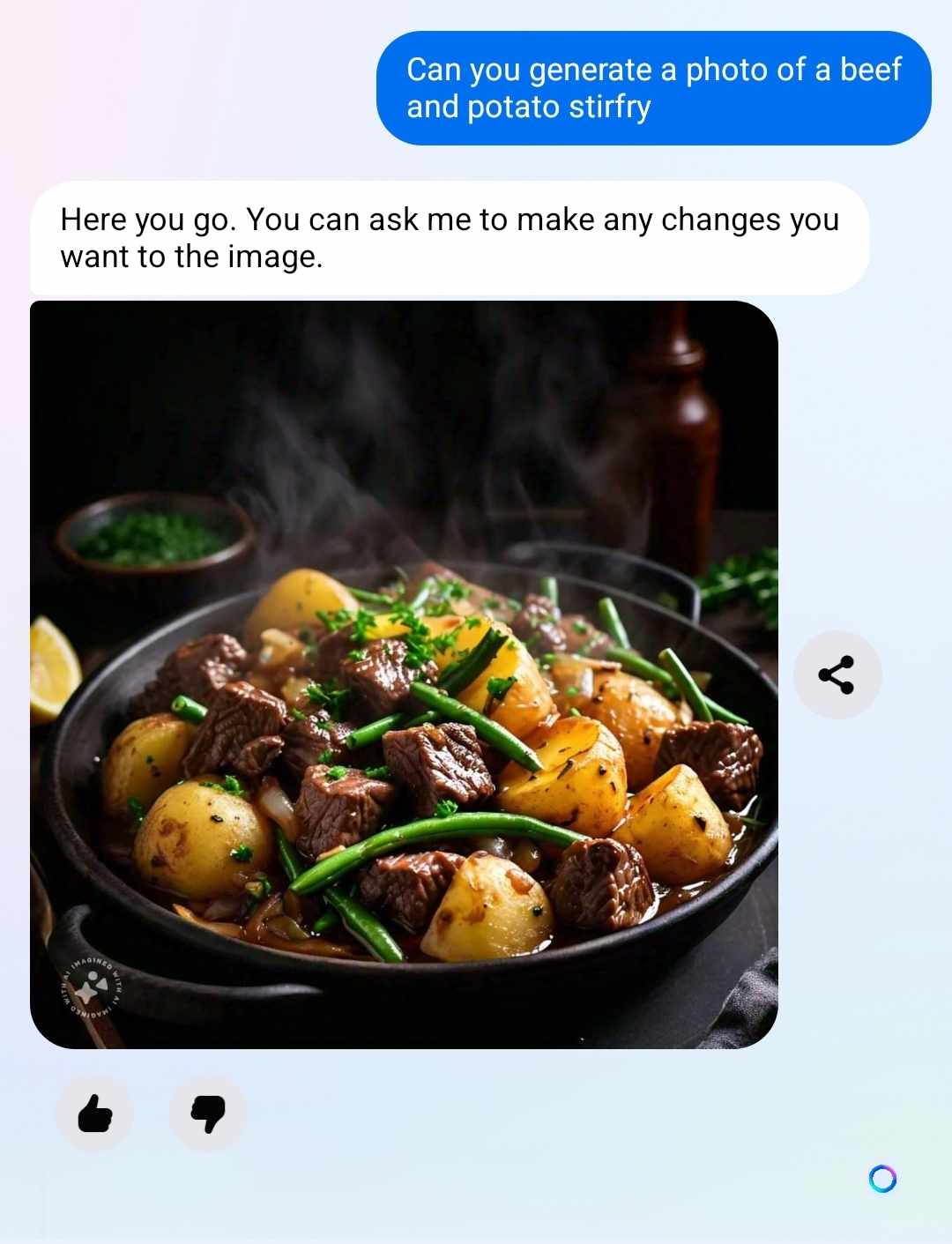The width and height of the screenshot is (952, 1244).
Task: Give the response a thumbs down
Action: pos(208,1114)
